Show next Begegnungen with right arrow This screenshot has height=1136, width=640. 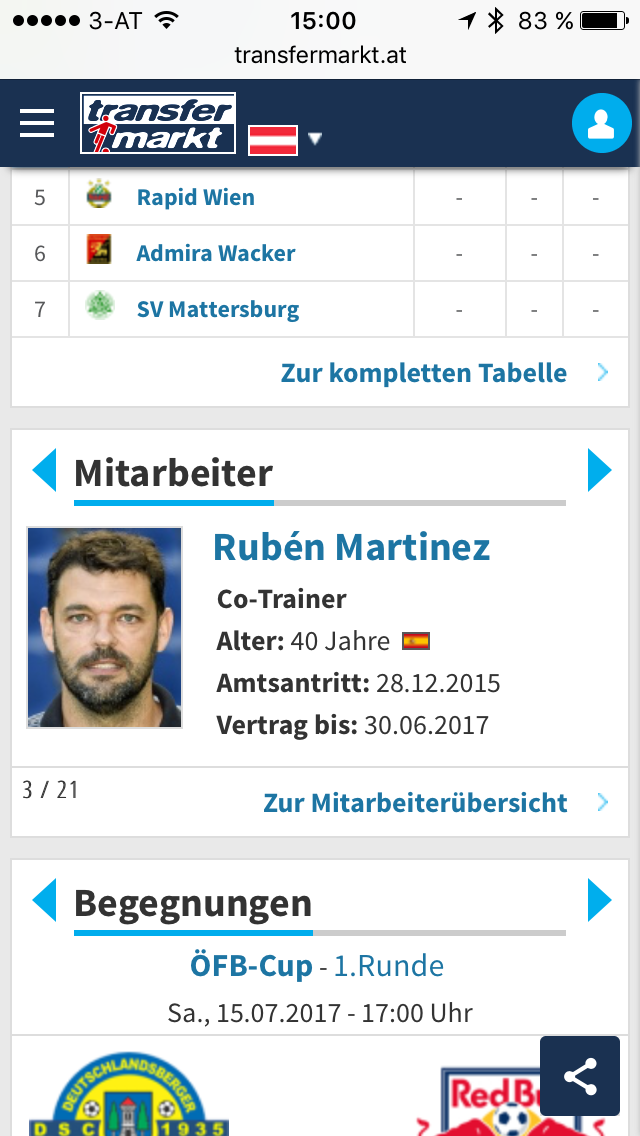click(599, 900)
